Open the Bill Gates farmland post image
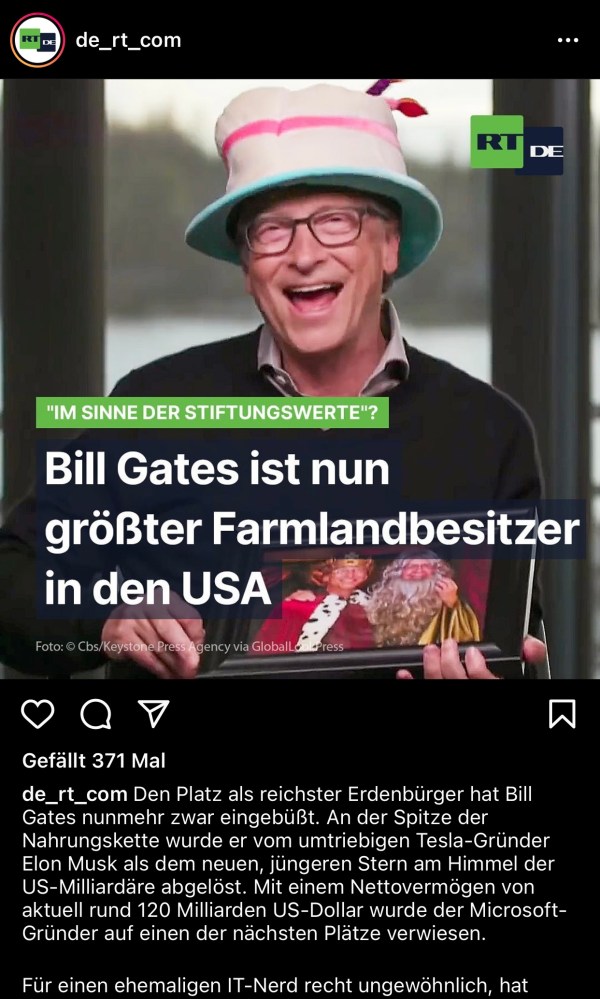 coord(300,380)
